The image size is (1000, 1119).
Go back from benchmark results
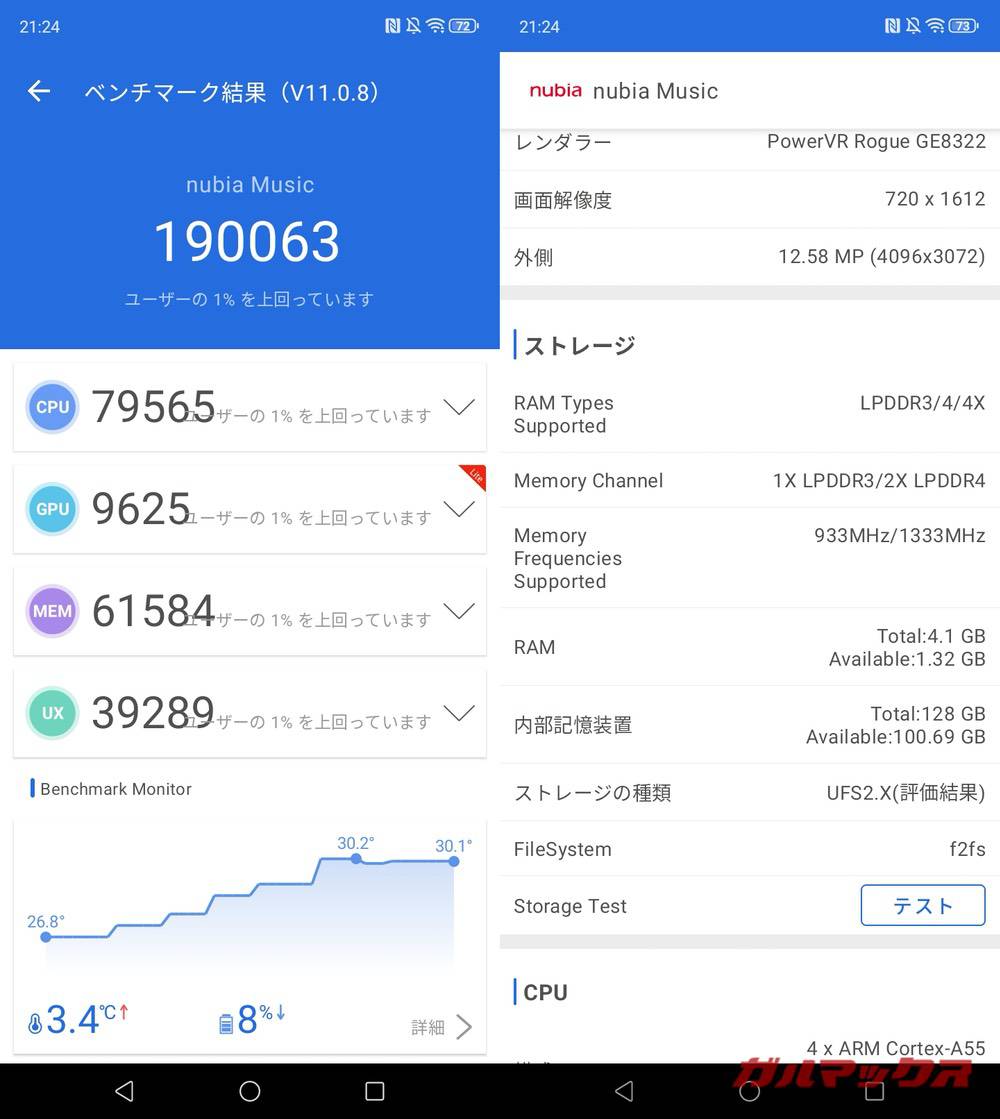coord(39,92)
